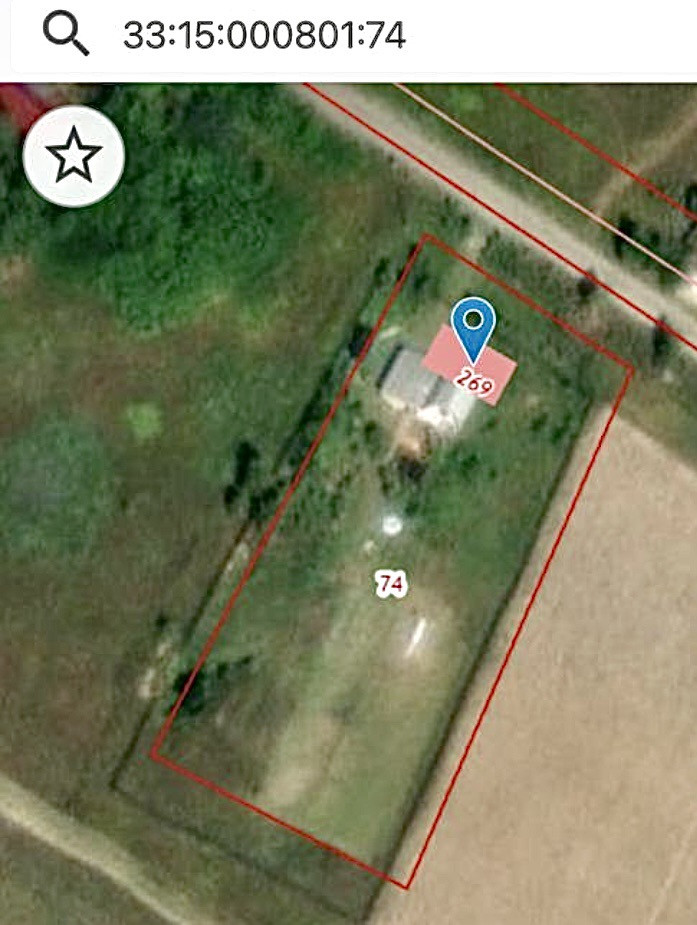Add this parcel to favorites via the star
The width and height of the screenshot is (697, 925).
[74, 157]
